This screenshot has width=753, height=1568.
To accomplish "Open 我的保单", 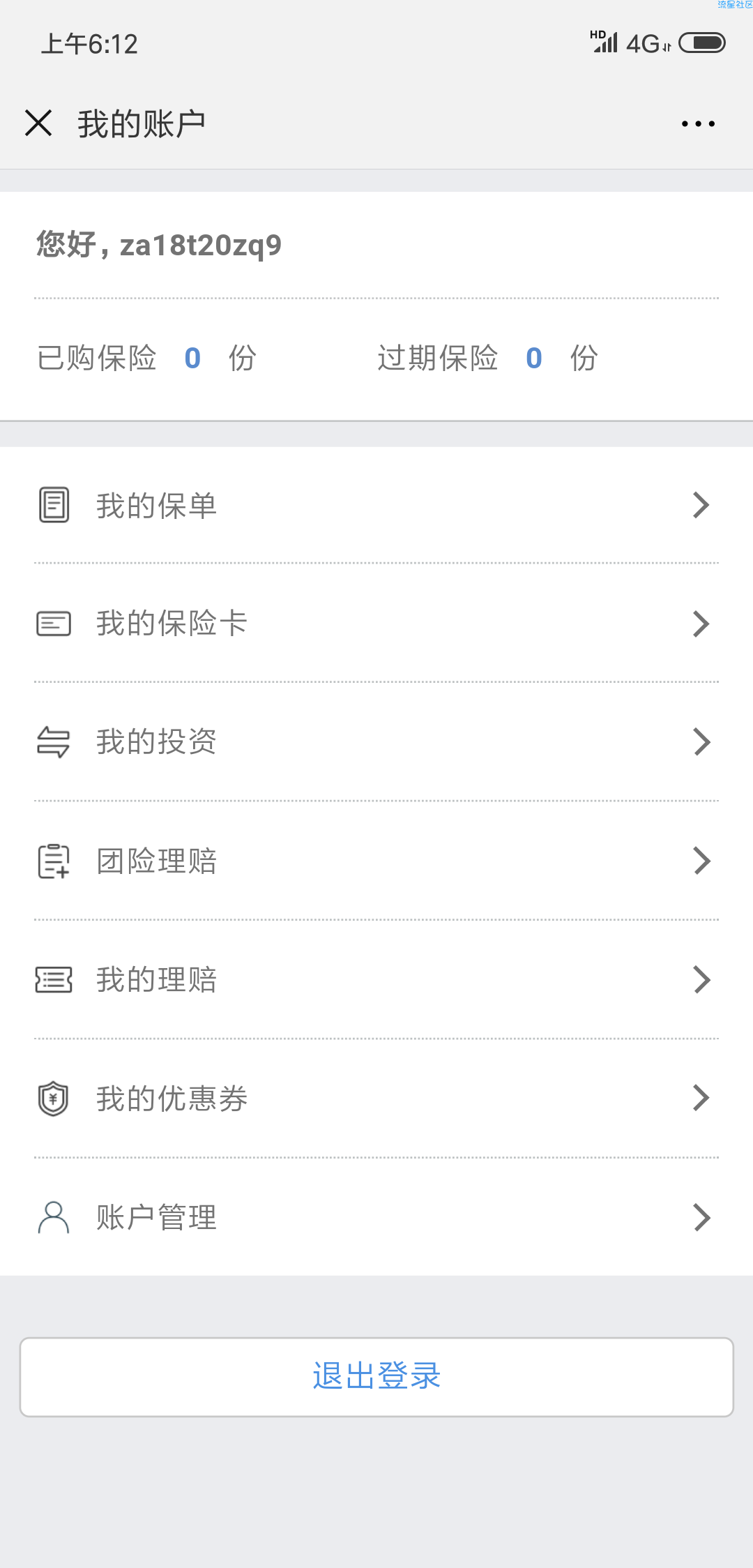I will click(376, 505).
